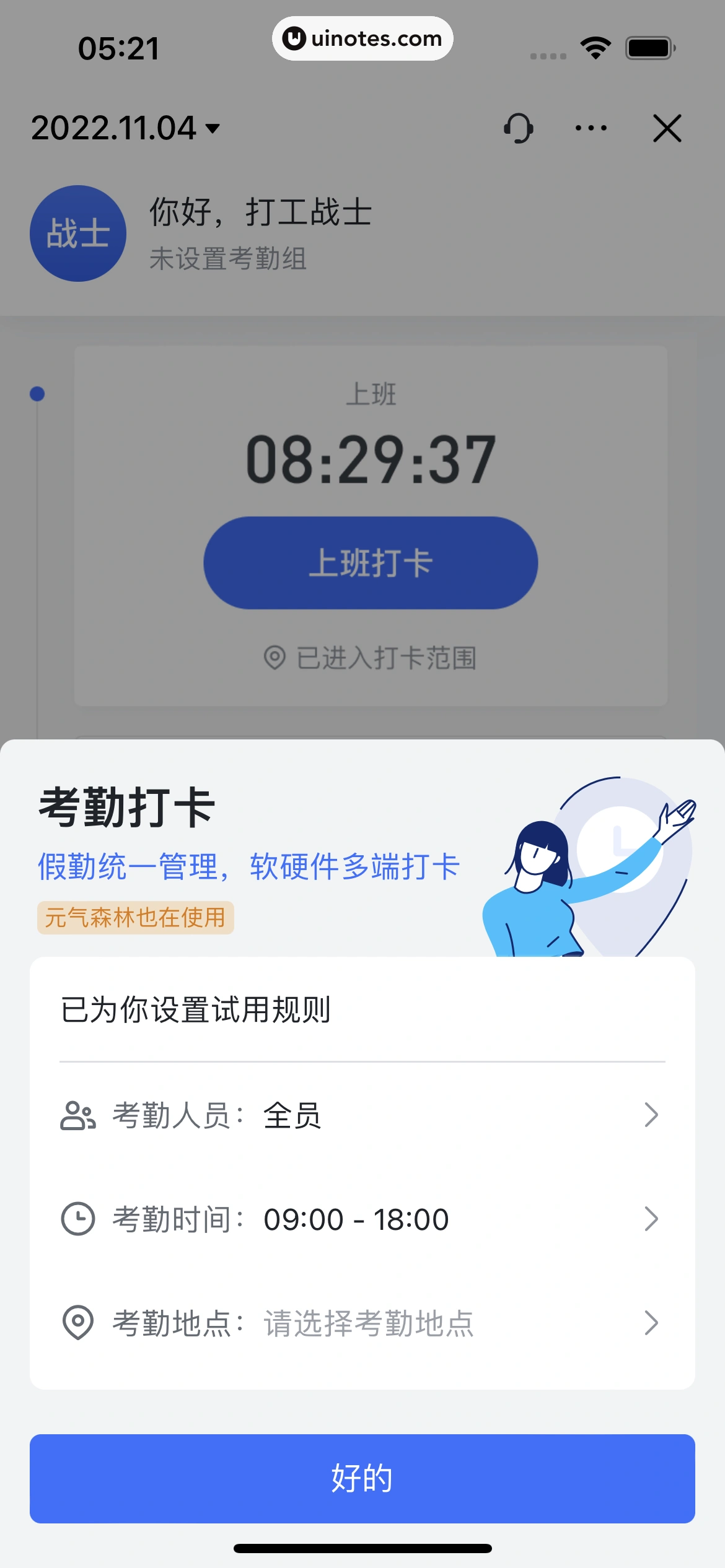
Task: Tap the 08:29:37 time display
Action: [x=371, y=460]
